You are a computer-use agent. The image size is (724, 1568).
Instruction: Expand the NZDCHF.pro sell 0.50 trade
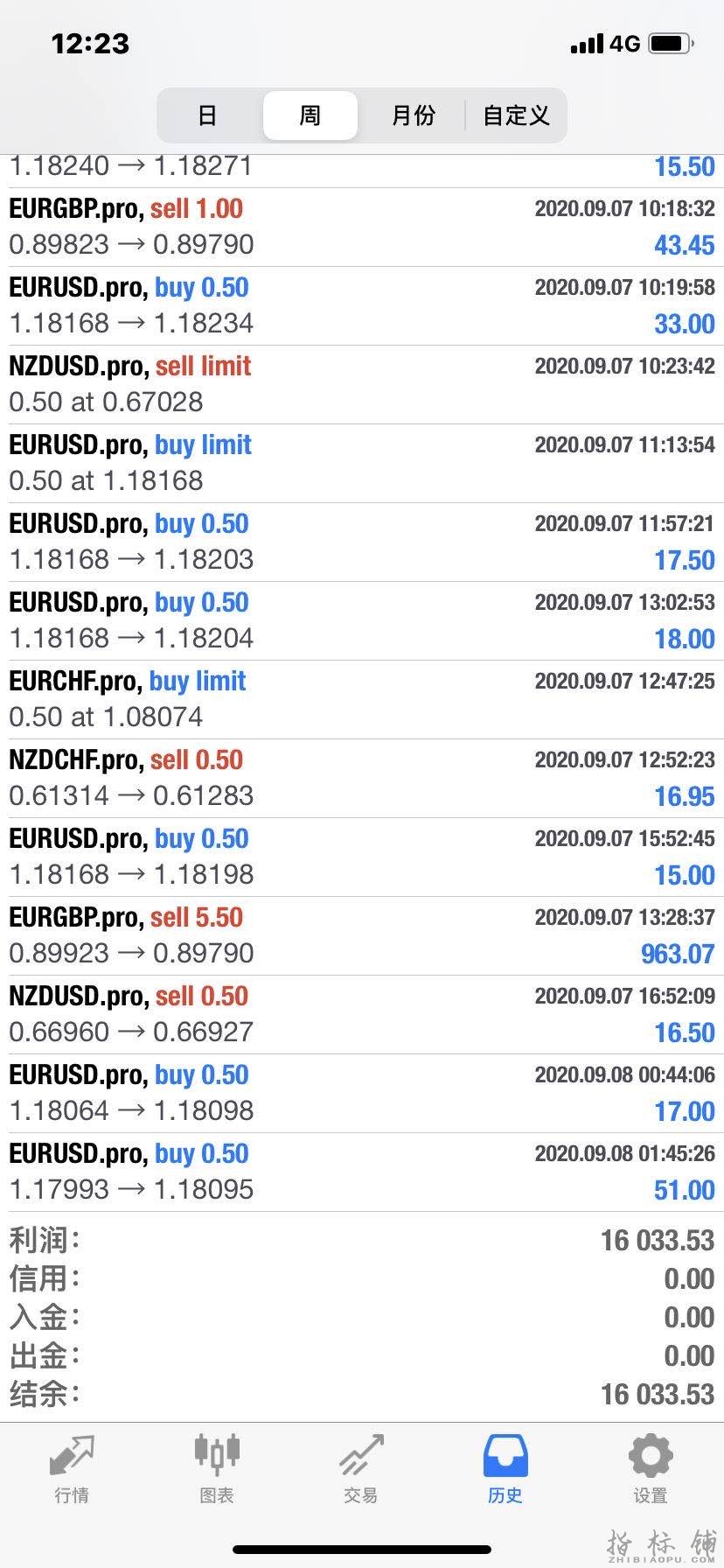(x=362, y=778)
